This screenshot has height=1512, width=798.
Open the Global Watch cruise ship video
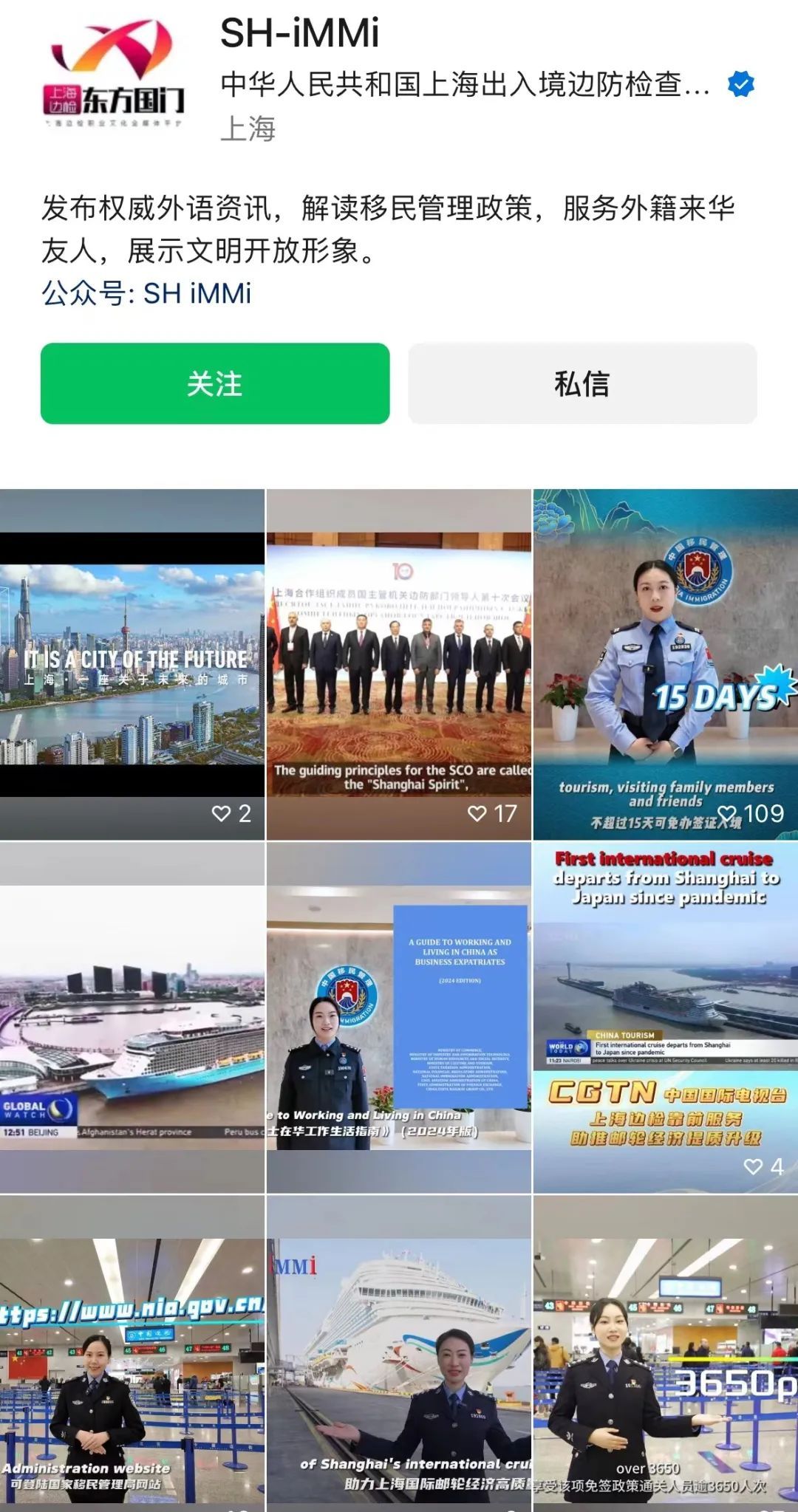tap(132, 1018)
